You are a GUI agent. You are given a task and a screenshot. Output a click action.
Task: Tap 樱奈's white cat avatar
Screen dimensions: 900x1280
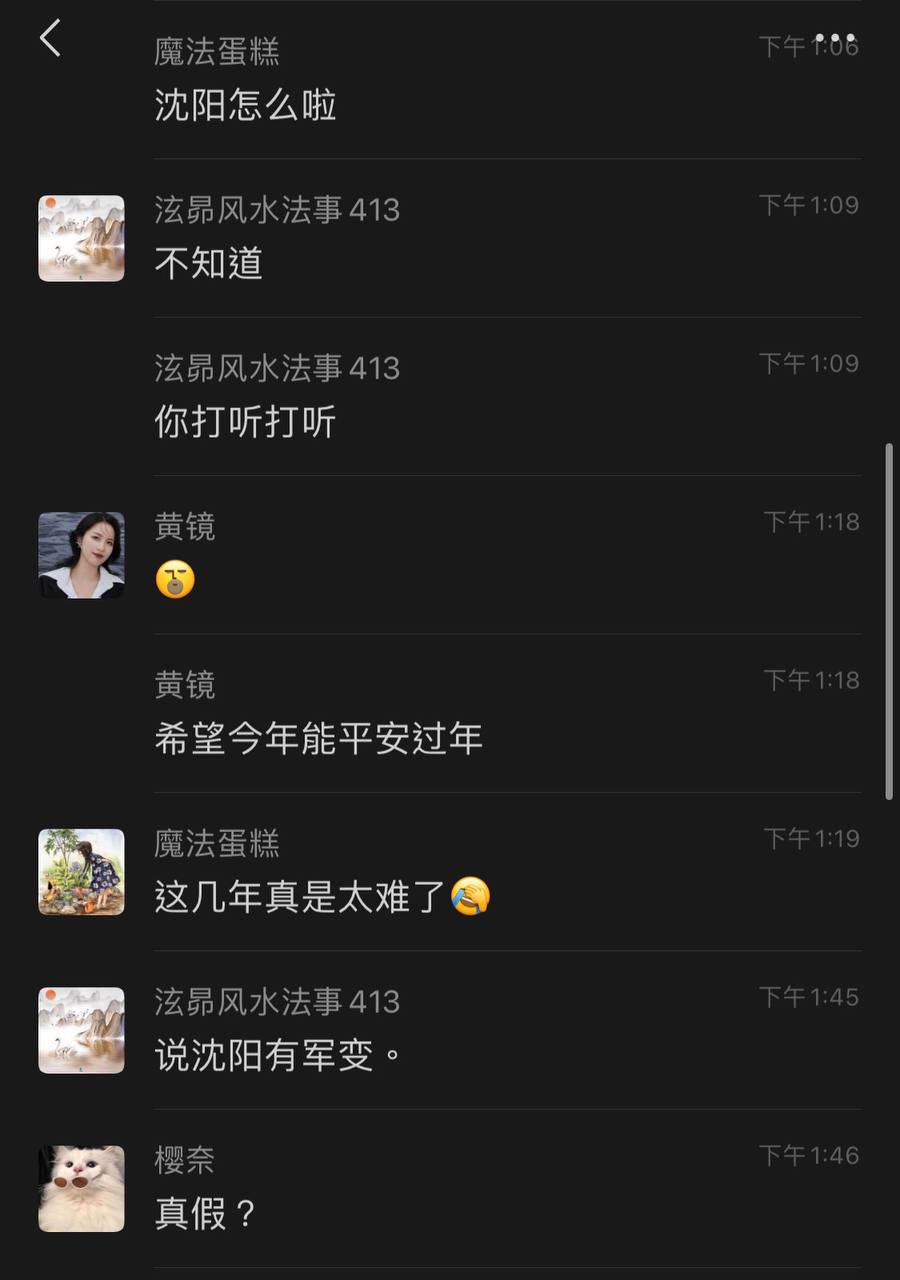(81, 1190)
